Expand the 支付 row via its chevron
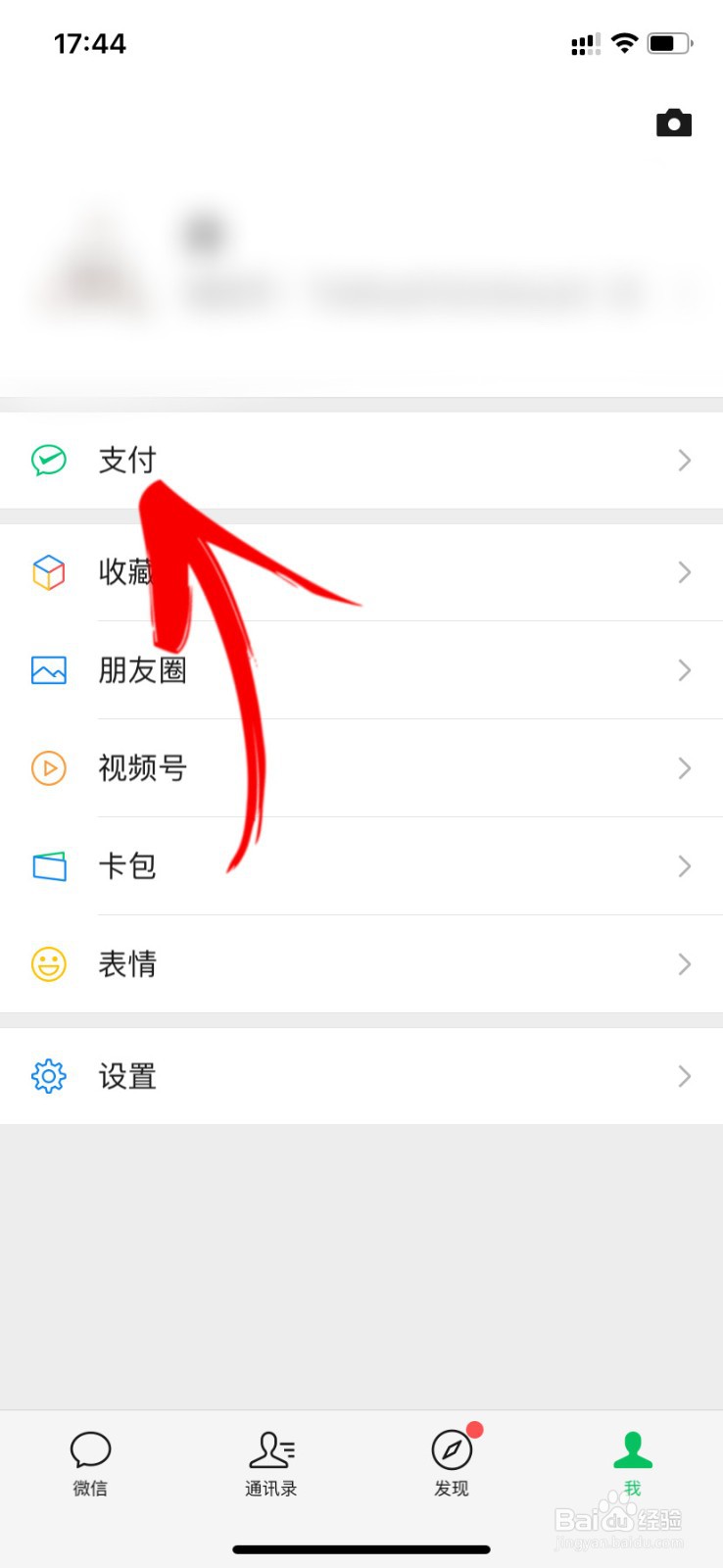This screenshot has height=1568, width=723. (685, 460)
